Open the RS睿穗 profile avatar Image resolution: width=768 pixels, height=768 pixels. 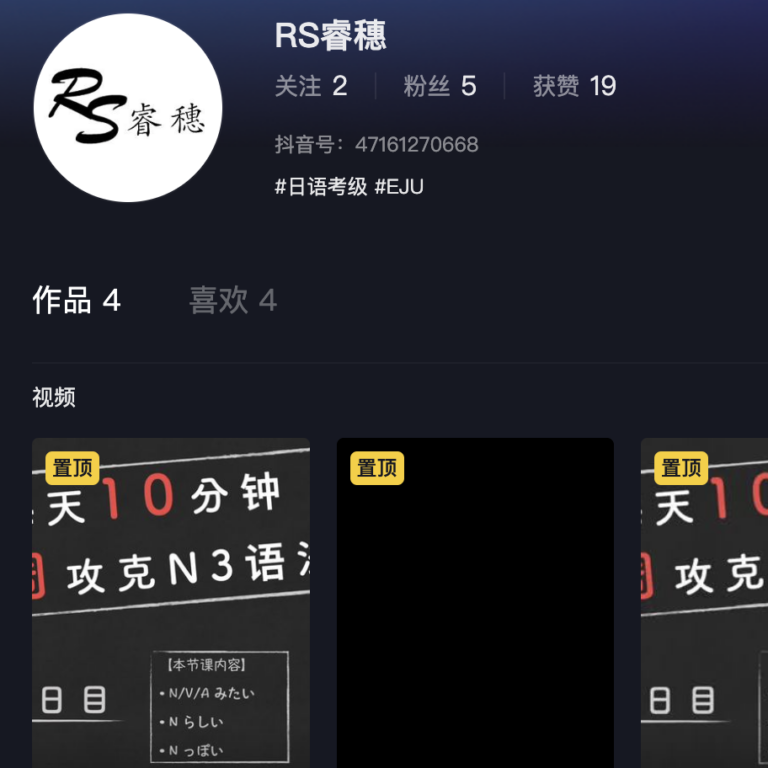[128, 108]
